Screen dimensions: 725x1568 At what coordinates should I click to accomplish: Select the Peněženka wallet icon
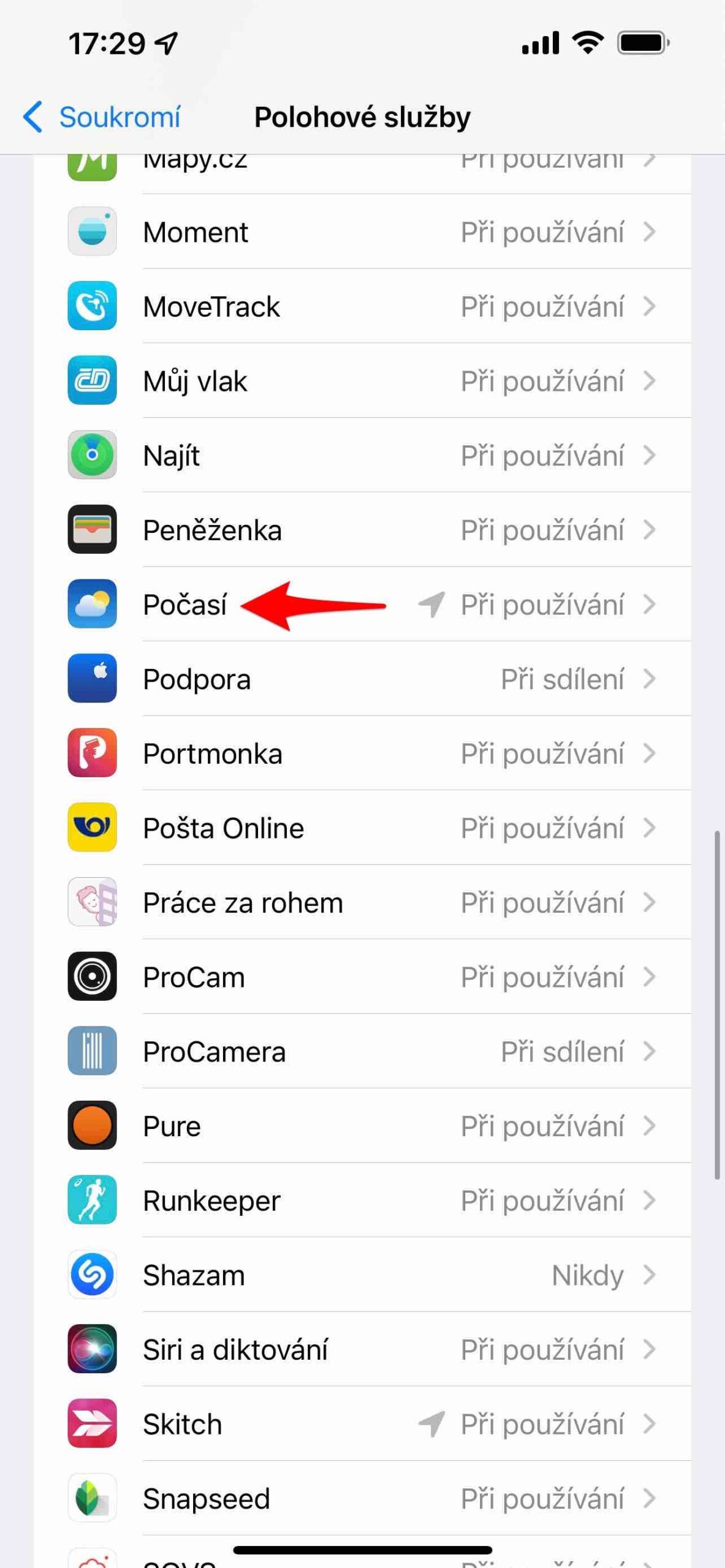click(92, 530)
